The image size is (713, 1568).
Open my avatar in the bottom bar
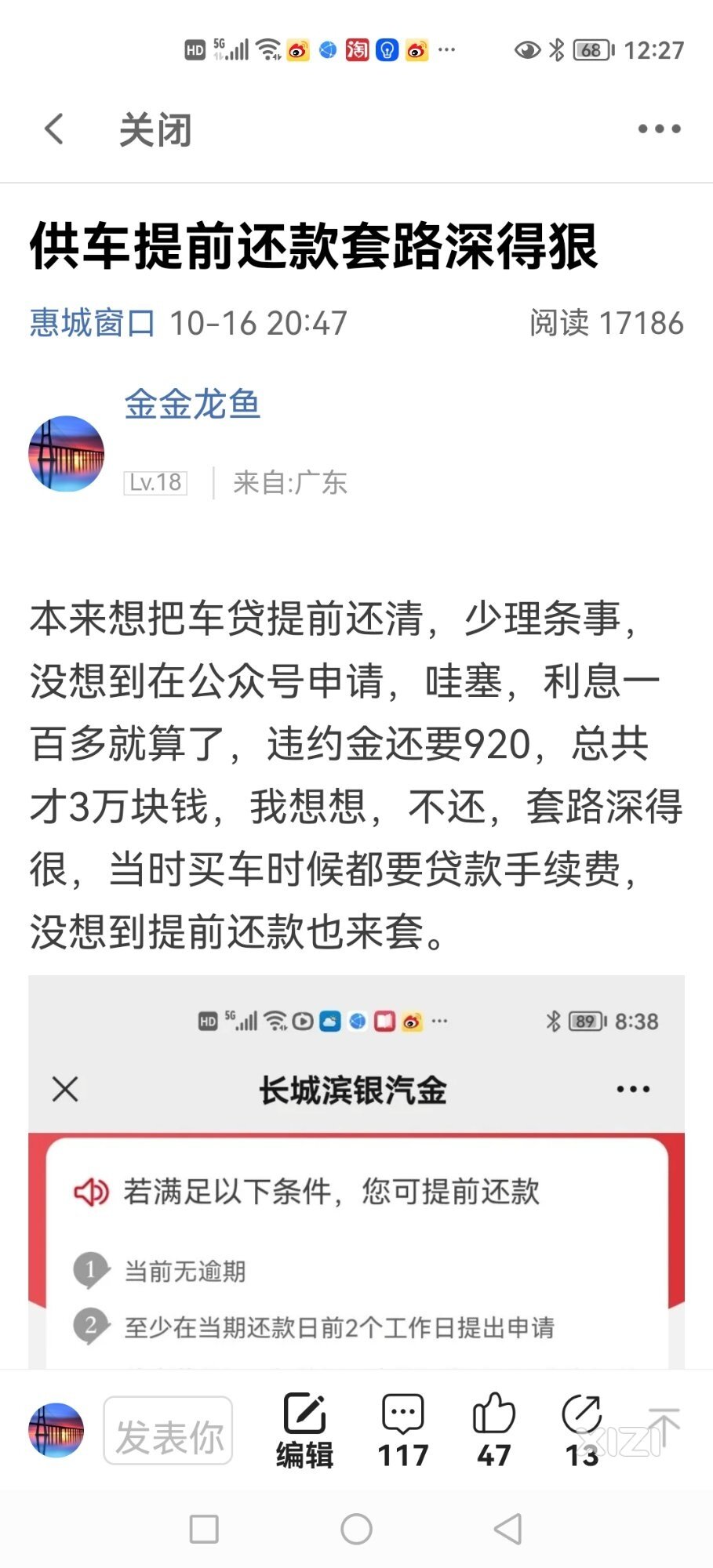pyautogui.click(x=56, y=1431)
